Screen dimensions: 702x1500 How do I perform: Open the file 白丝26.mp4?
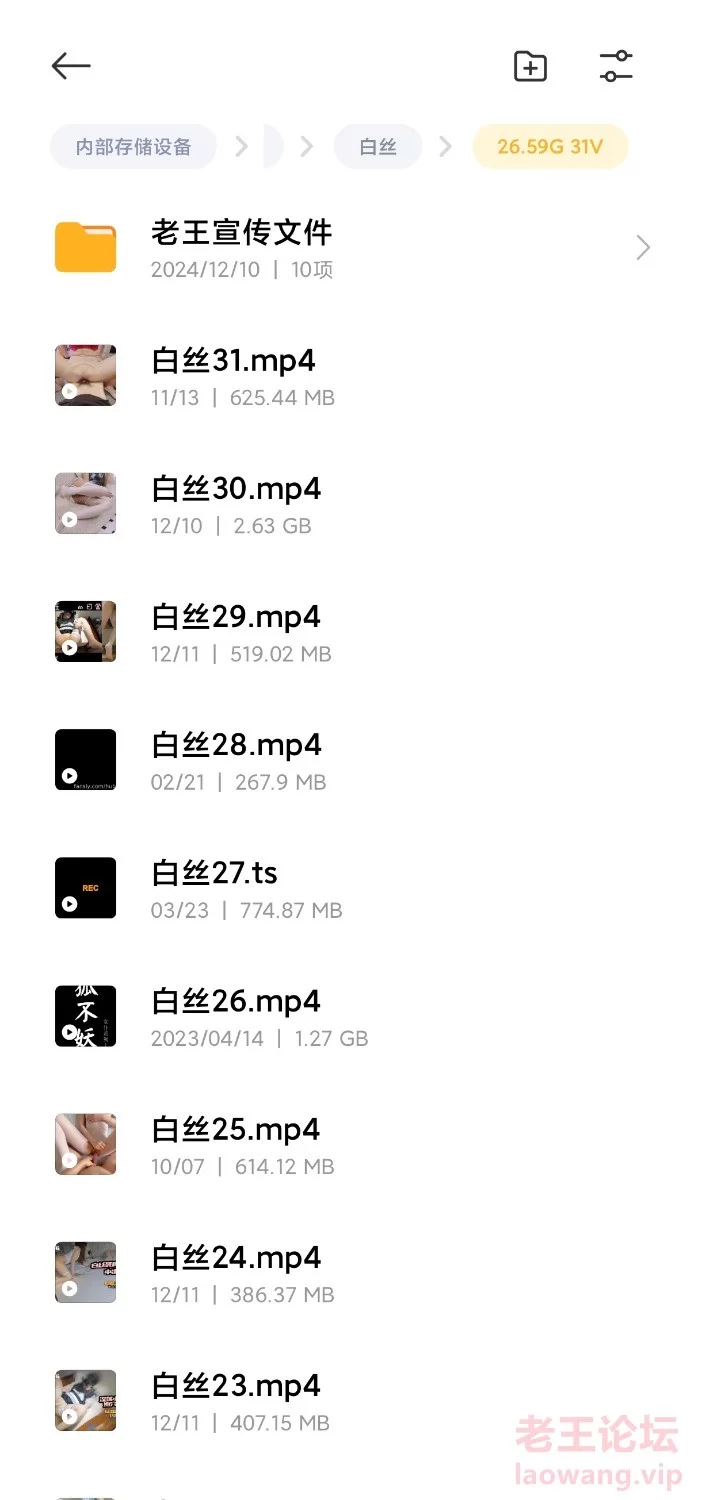click(351, 1016)
